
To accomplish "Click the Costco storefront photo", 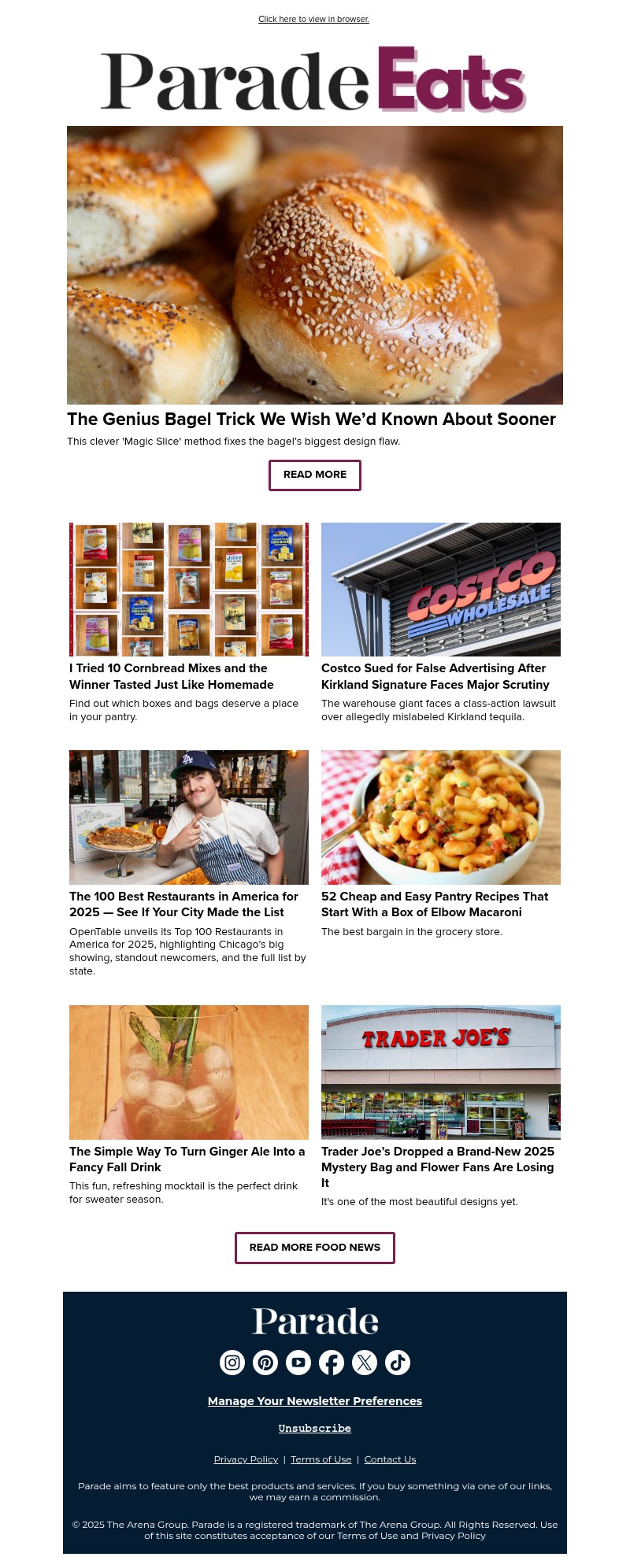I will (441, 589).
